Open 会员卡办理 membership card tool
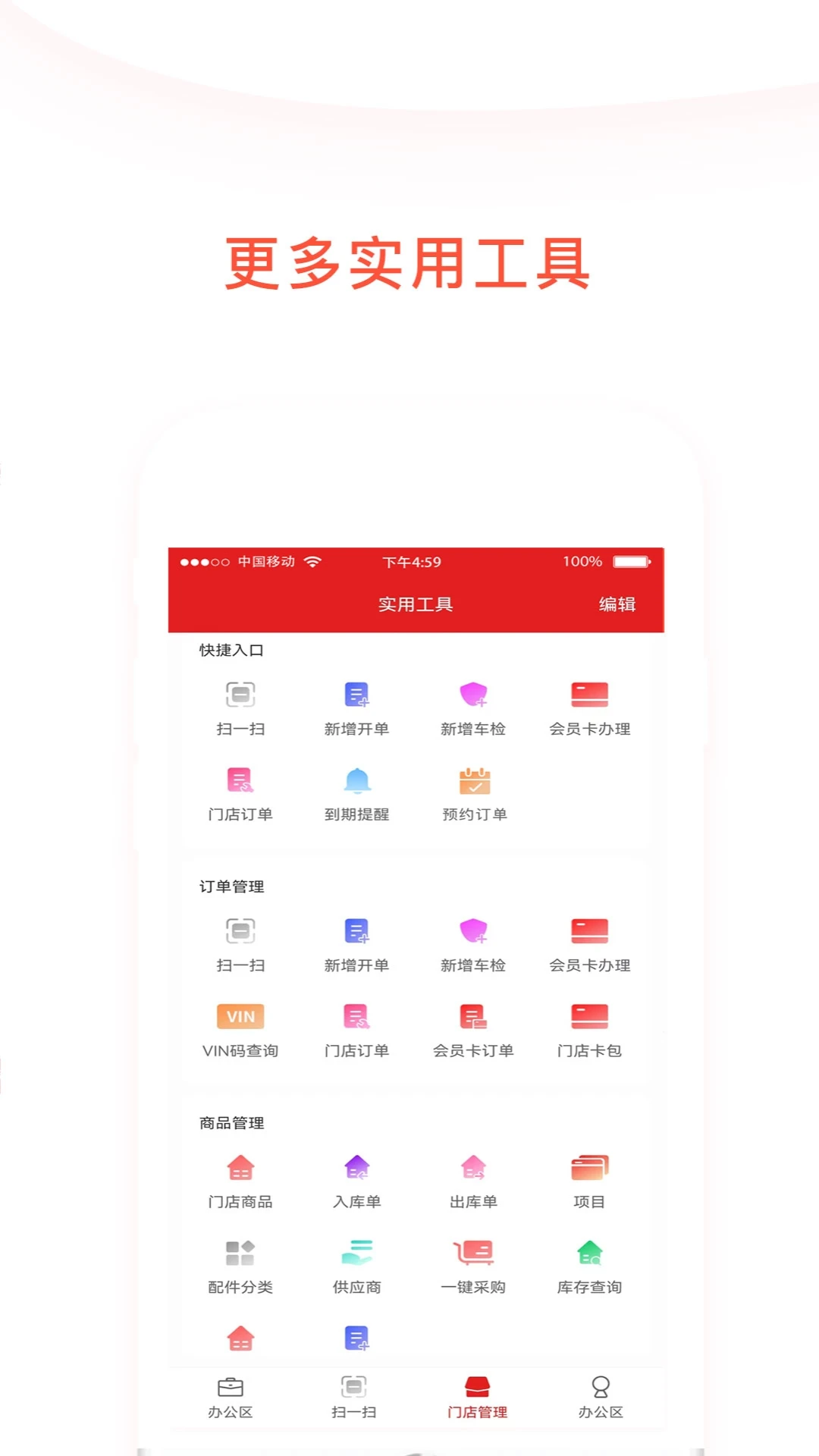 pos(590,708)
